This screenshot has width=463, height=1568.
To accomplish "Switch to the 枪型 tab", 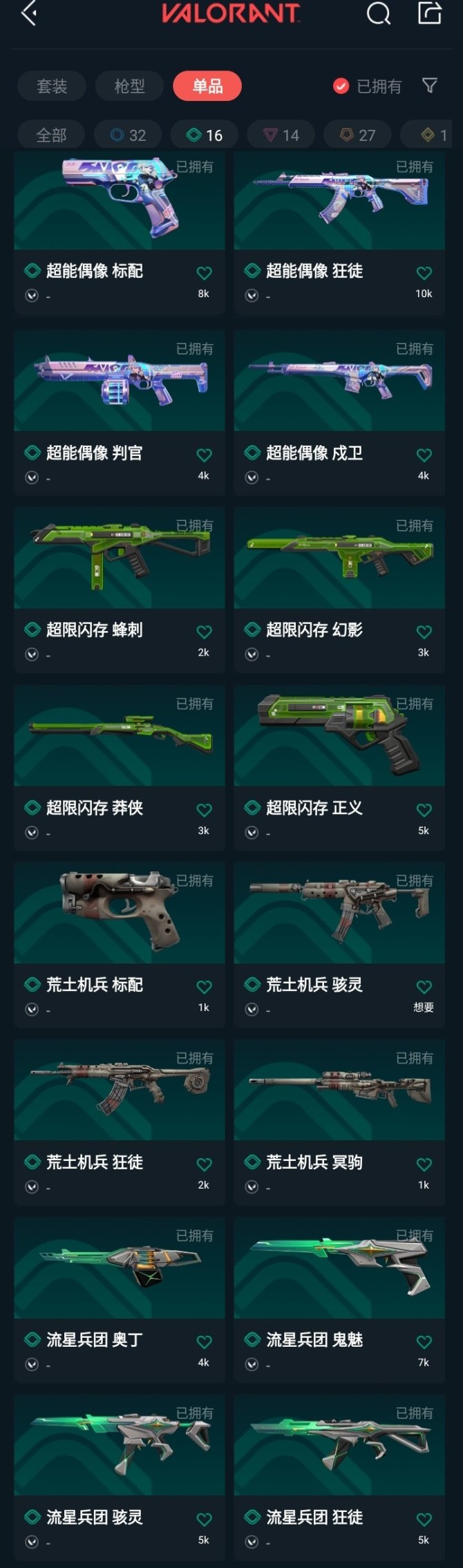I will 129,86.
